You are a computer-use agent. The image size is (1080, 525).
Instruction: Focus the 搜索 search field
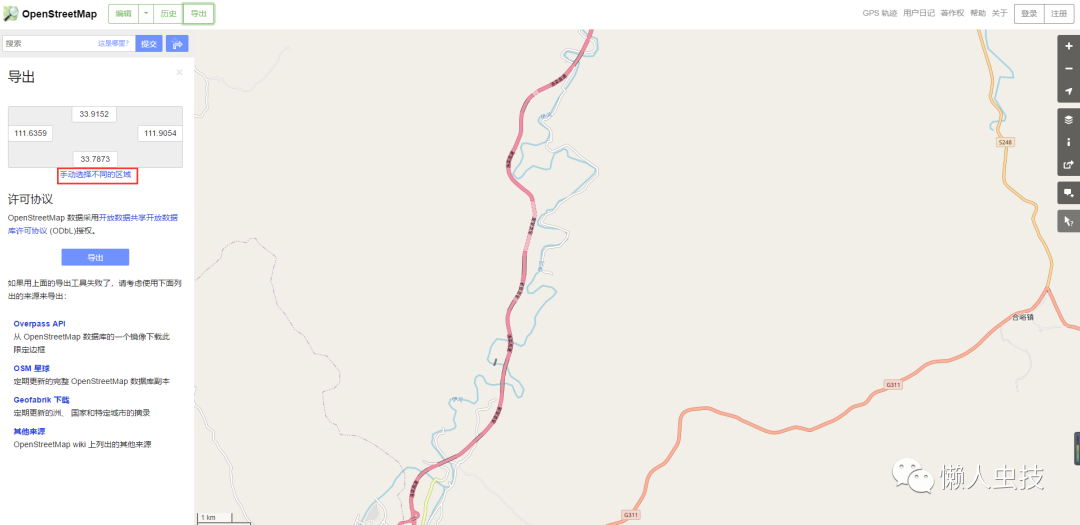click(50, 44)
